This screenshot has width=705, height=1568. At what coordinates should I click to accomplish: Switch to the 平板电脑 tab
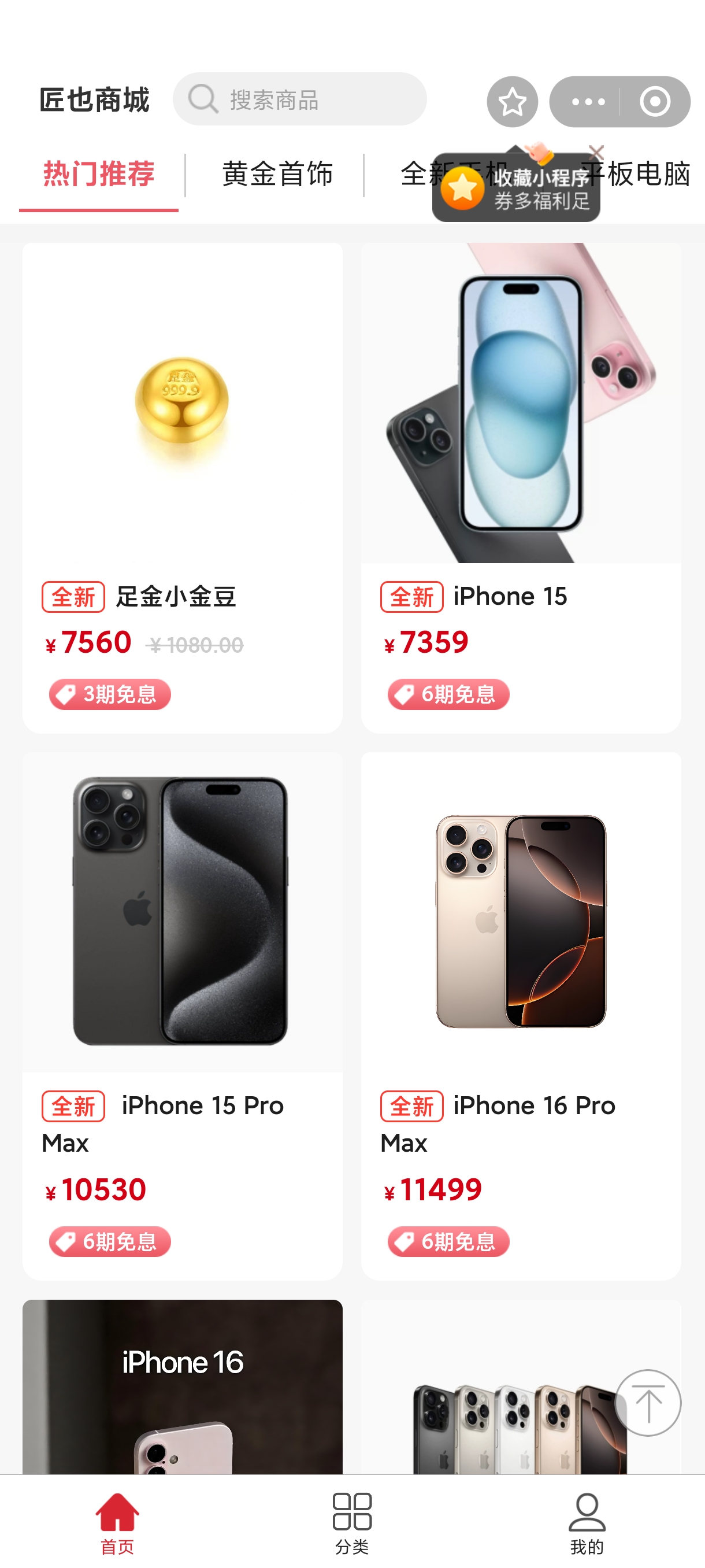[636, 175]
